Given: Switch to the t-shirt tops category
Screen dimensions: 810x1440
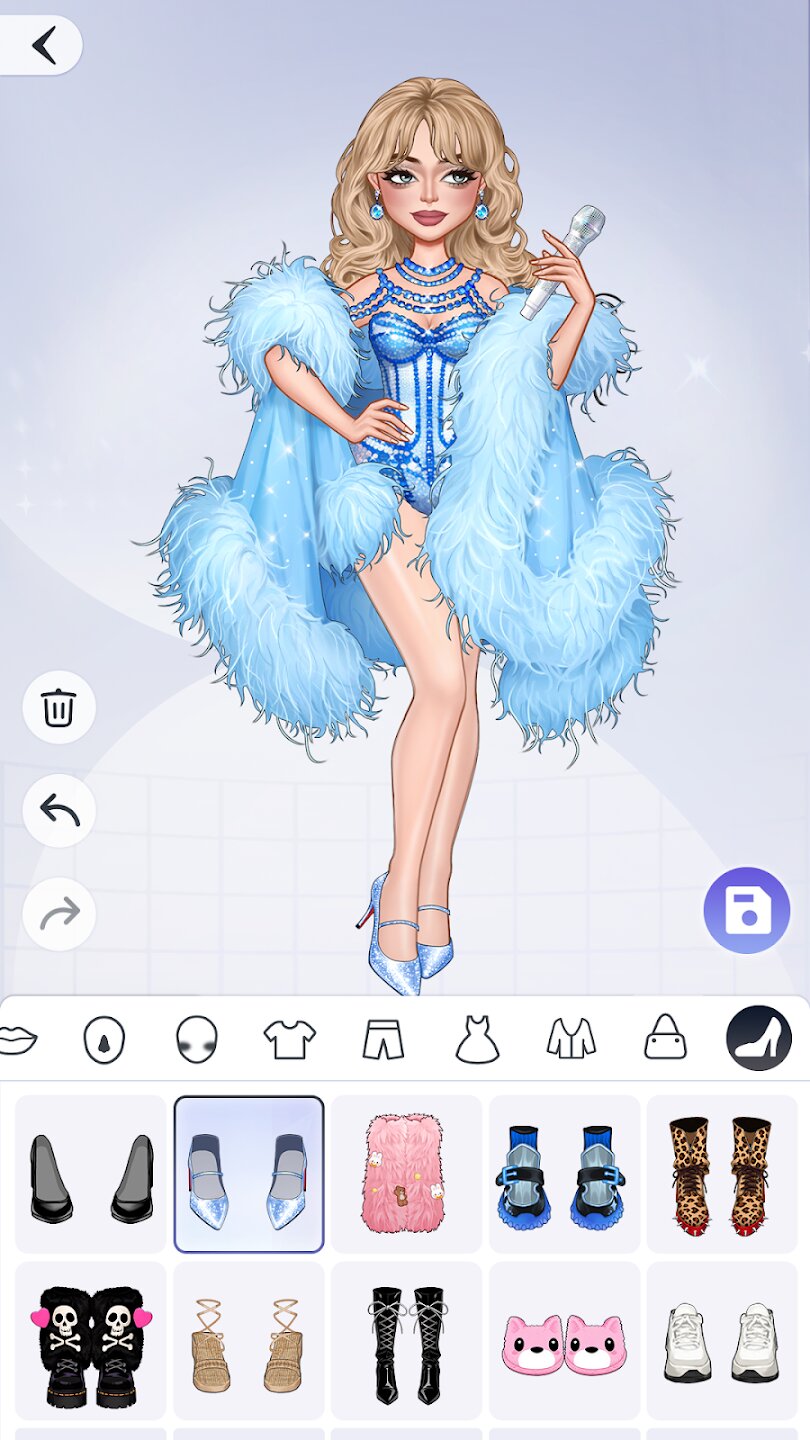Looking at the screenshot, I should (289, 1040).
